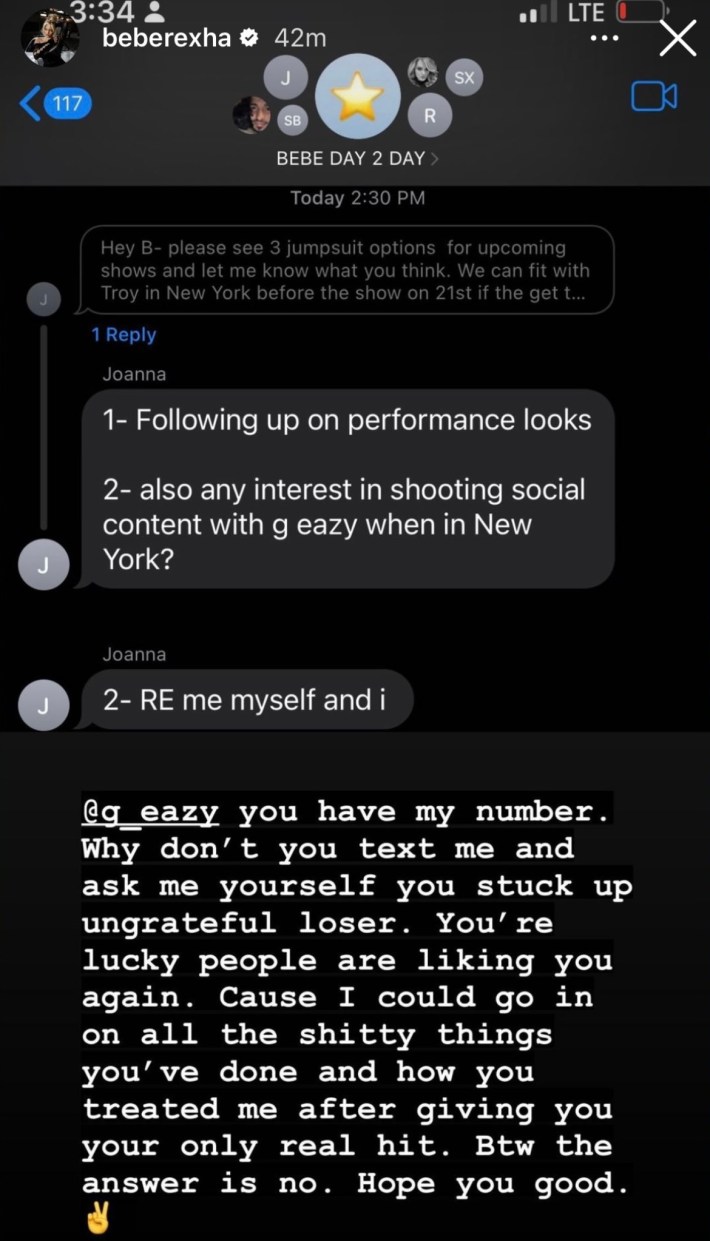Close the story viewer

pyautogui.click(x=679, y=39)
